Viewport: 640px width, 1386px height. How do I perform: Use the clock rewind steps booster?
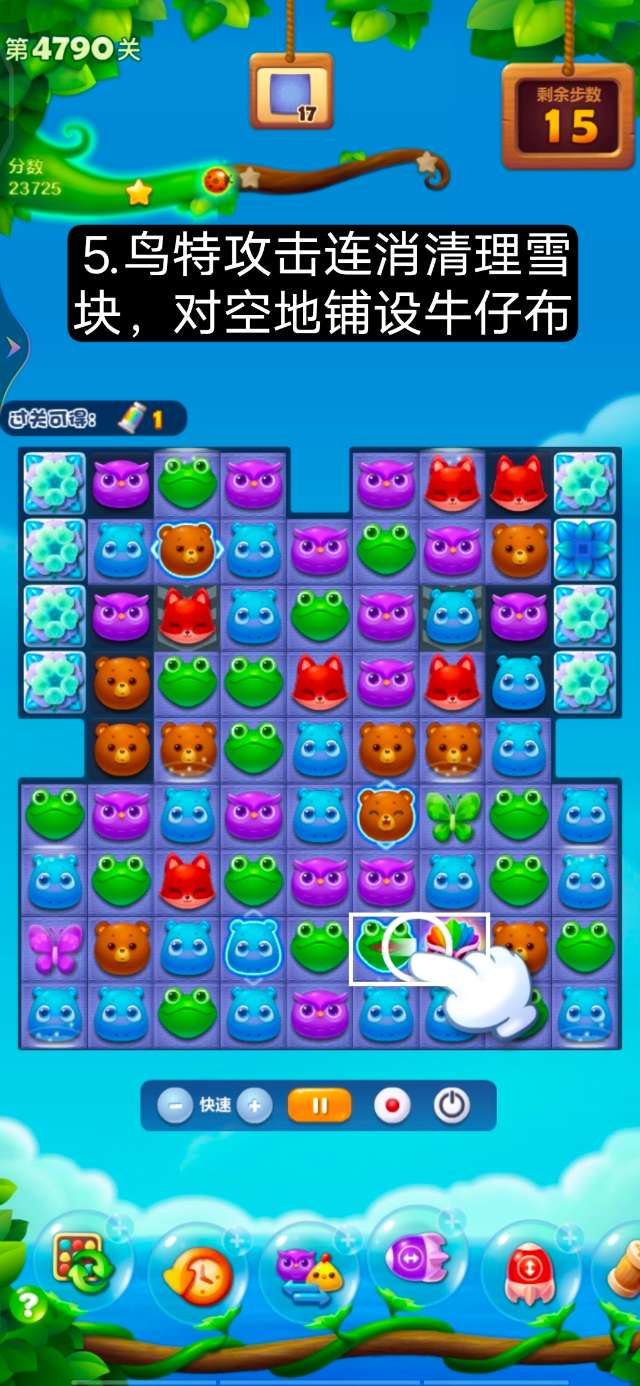point(195,1272)
